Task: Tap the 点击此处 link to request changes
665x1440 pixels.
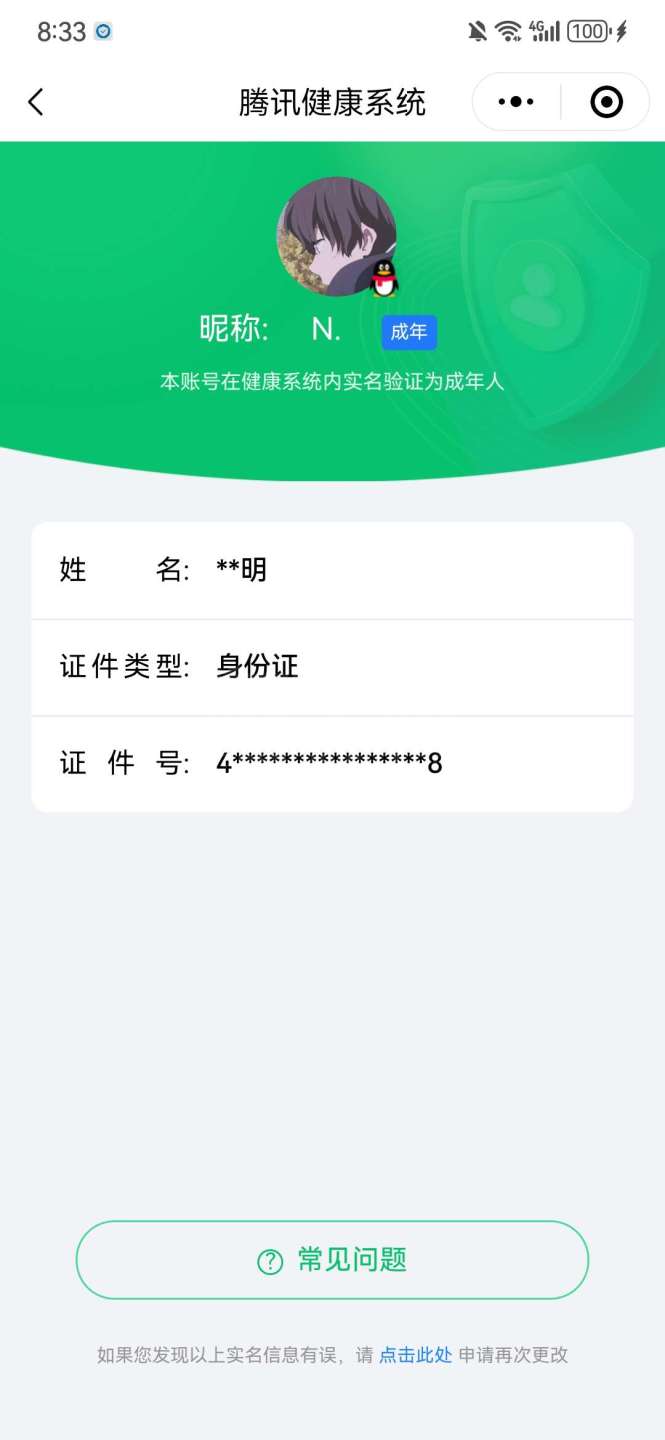Action: tap(415, 1355)
